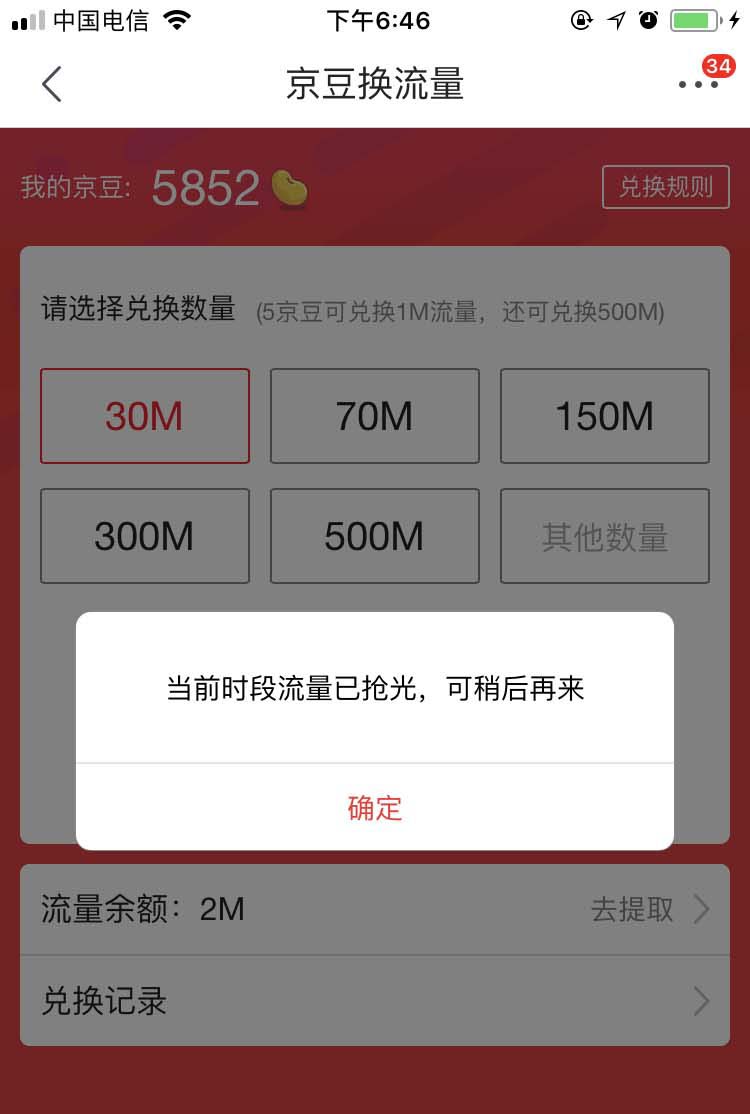The height and width of the screenshot is (1114, 750).
Task: Select the 30M data option
Action: pos(145,416)
